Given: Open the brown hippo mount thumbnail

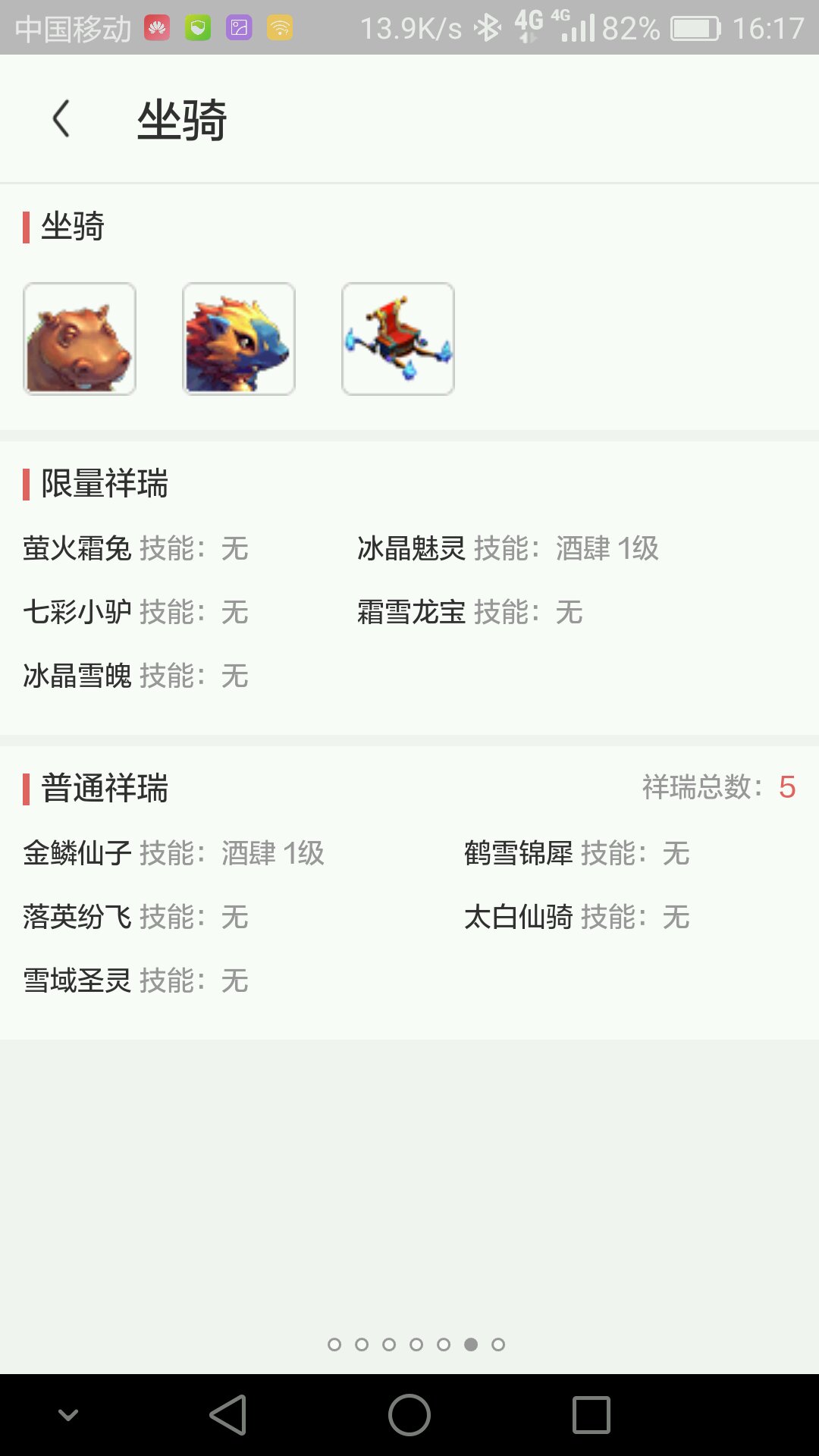Looking at the screenshot, I should coord(80,339).
